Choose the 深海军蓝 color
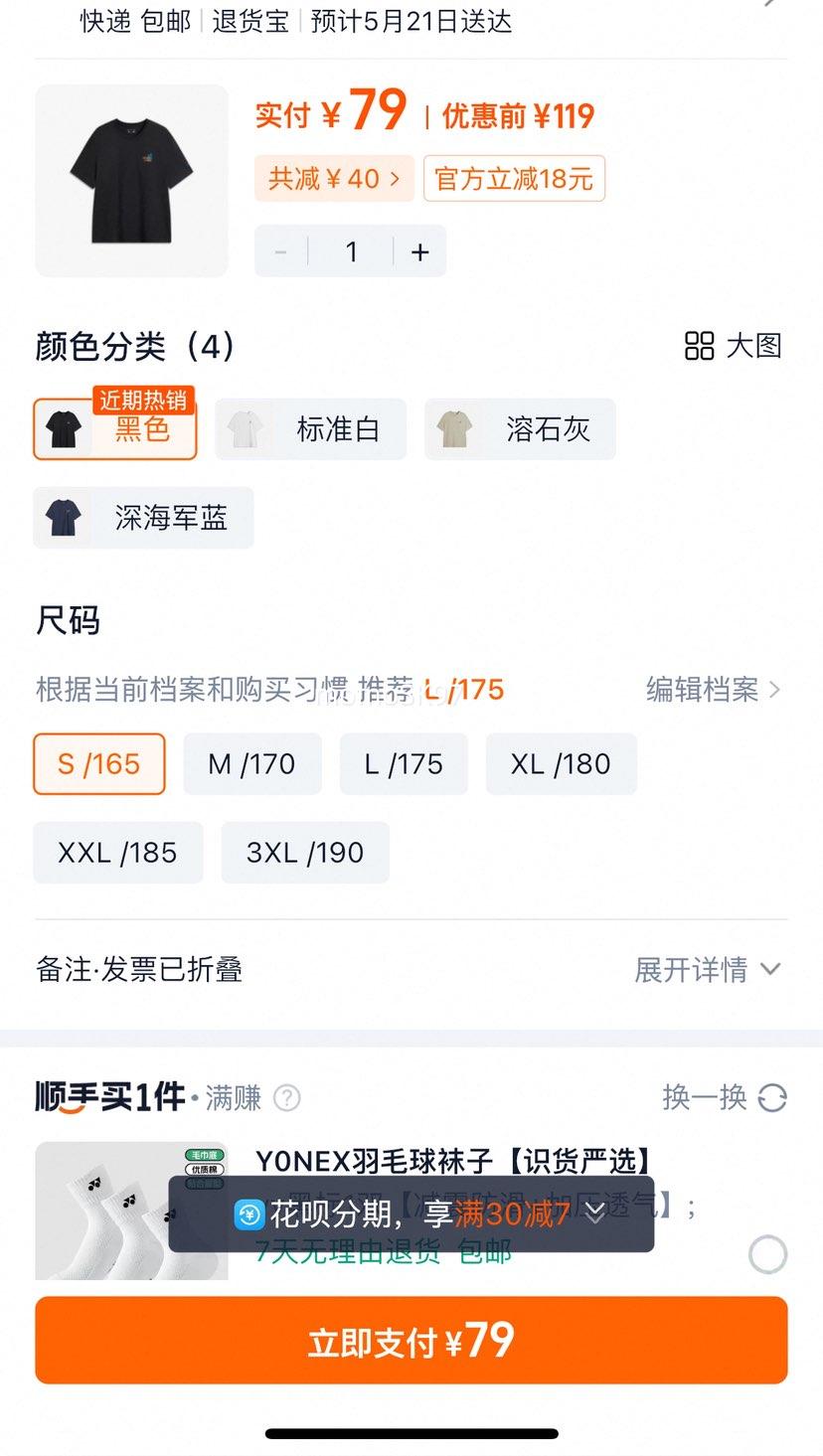Viewport: 823px width, 1456px height. 143,518
